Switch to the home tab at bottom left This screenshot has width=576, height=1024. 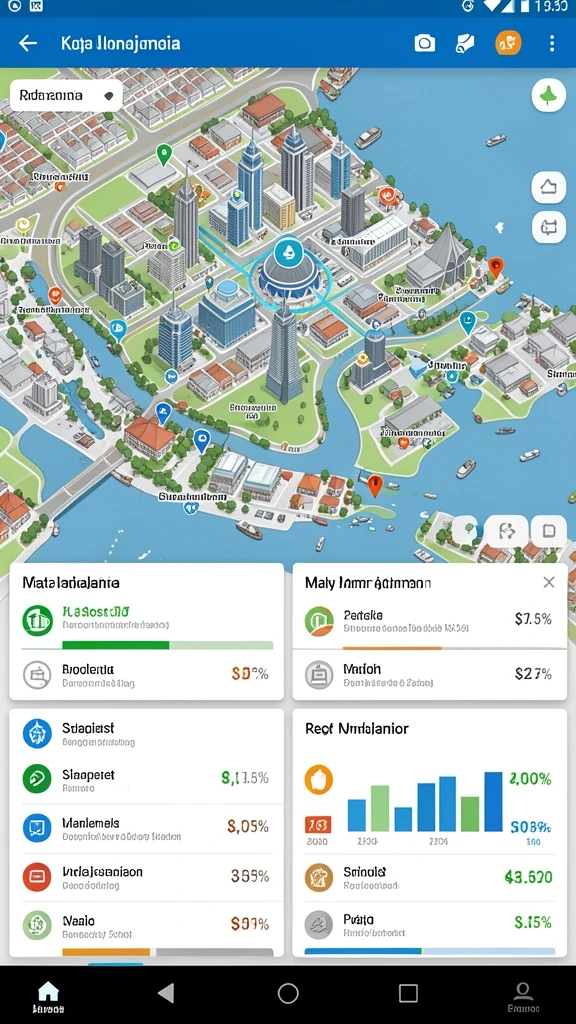click(x=48, y=996)
